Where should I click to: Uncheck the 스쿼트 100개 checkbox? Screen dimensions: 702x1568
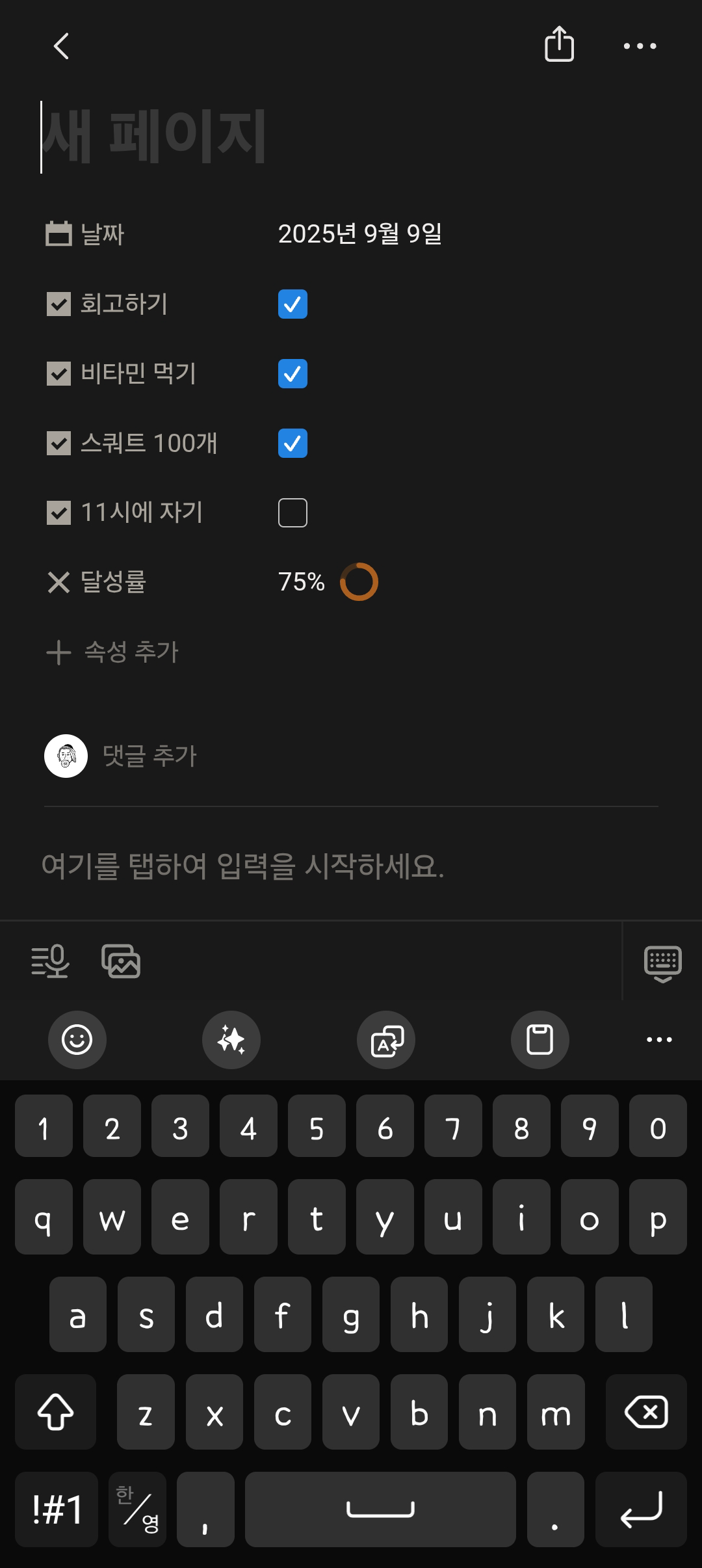coord(292,444)
